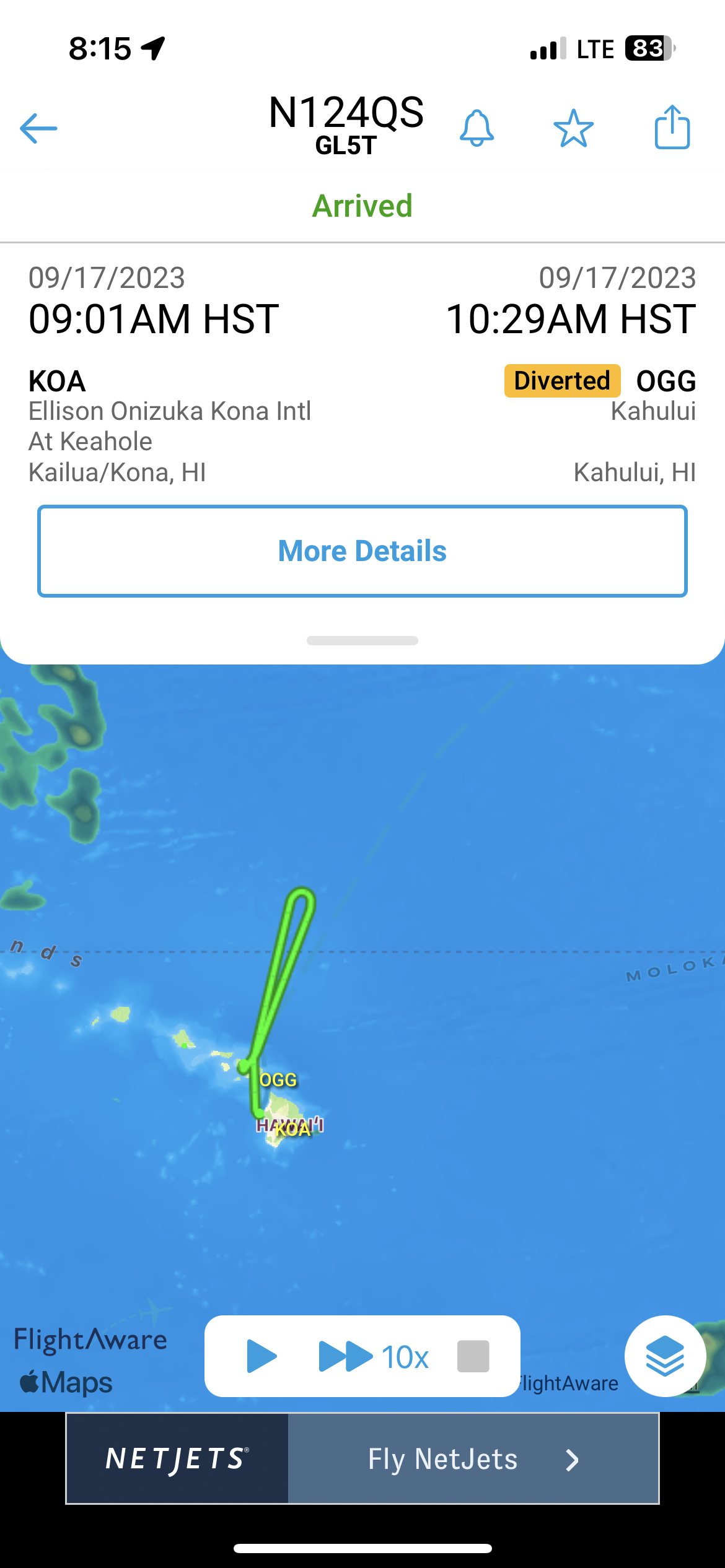Set a flight alert with the bell
The width and height of the screenshot is (725, 1568).
coord(477,128)
